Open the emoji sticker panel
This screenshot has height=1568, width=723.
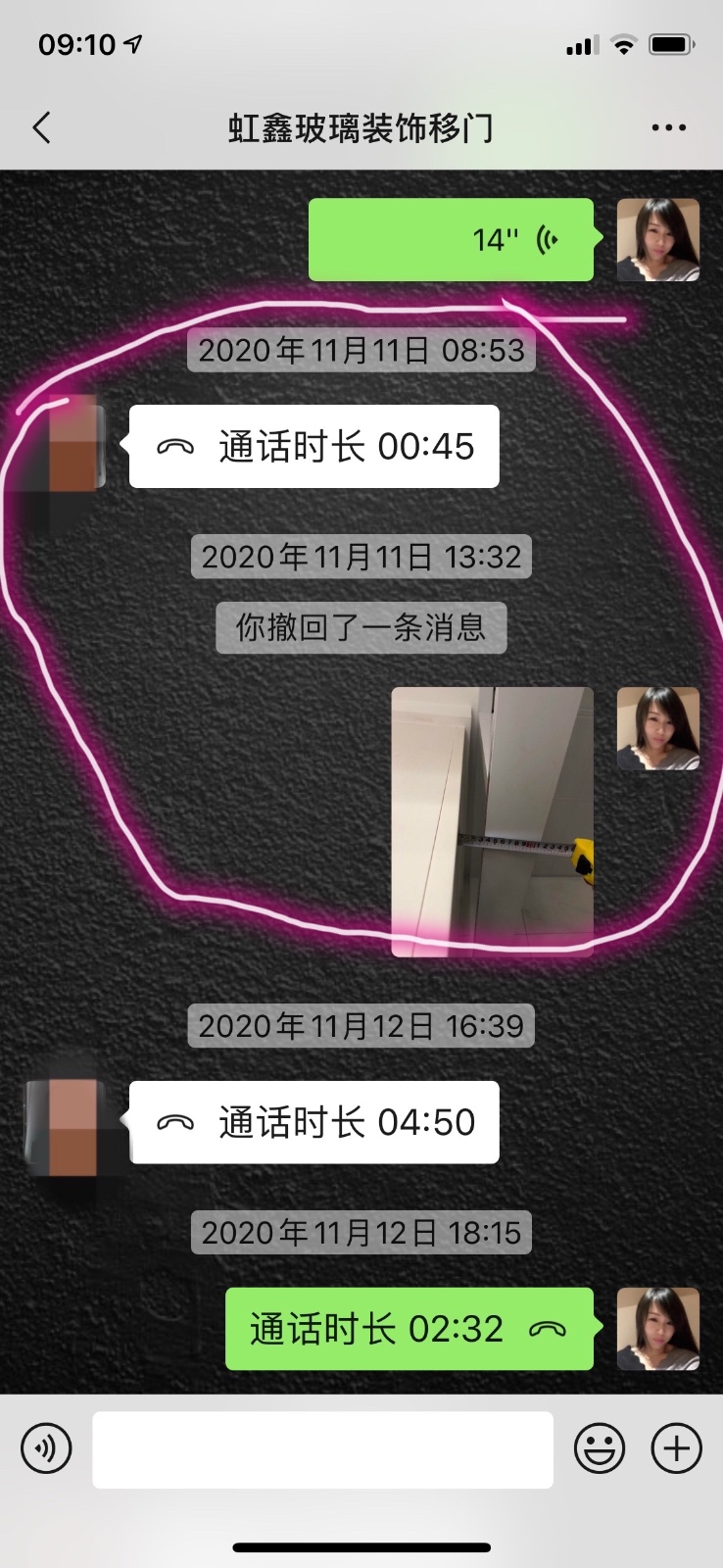pos(600,1448)
